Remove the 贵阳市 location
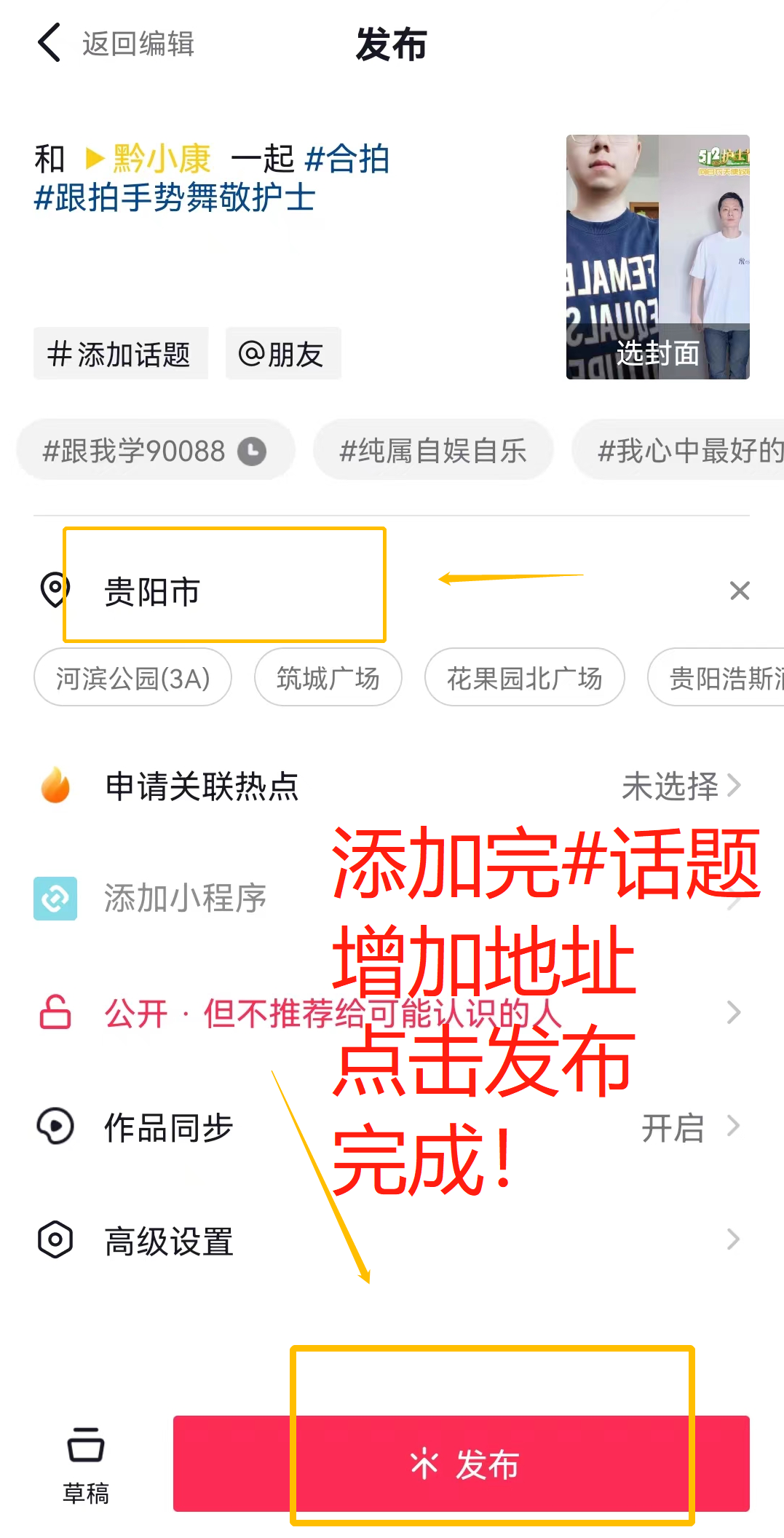 739,591
